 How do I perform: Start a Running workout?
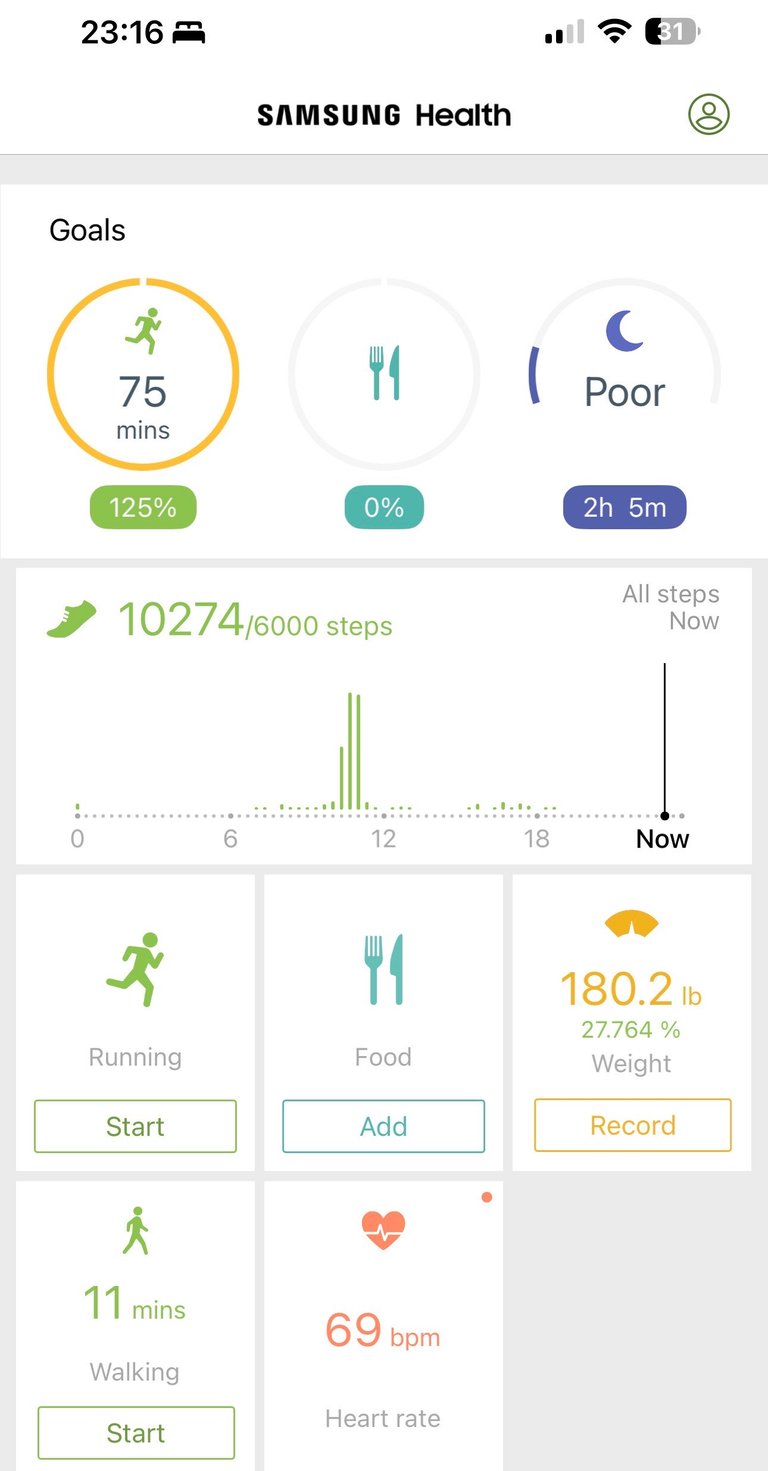(x=135, y=1126)
